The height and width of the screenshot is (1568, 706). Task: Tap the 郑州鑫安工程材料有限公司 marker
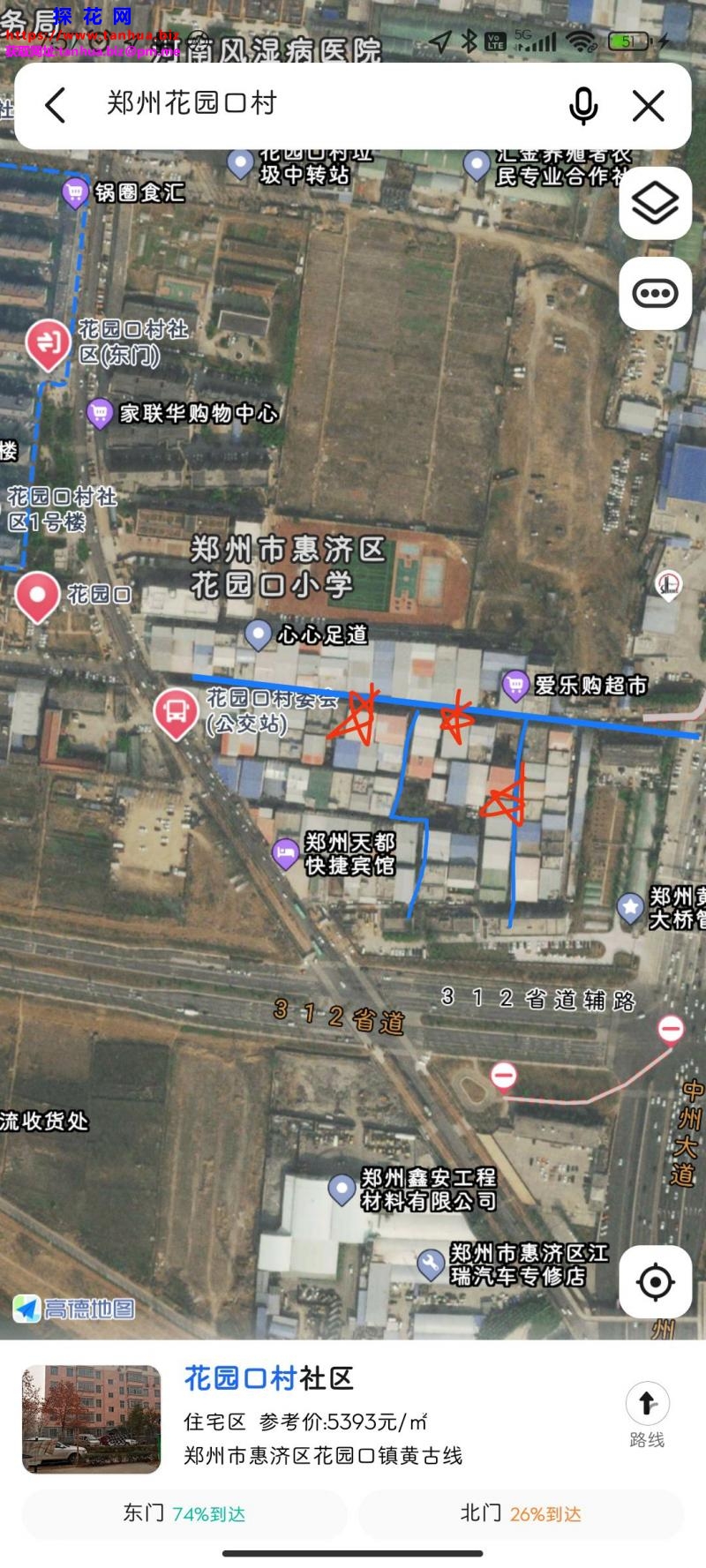coord(342,1189)
